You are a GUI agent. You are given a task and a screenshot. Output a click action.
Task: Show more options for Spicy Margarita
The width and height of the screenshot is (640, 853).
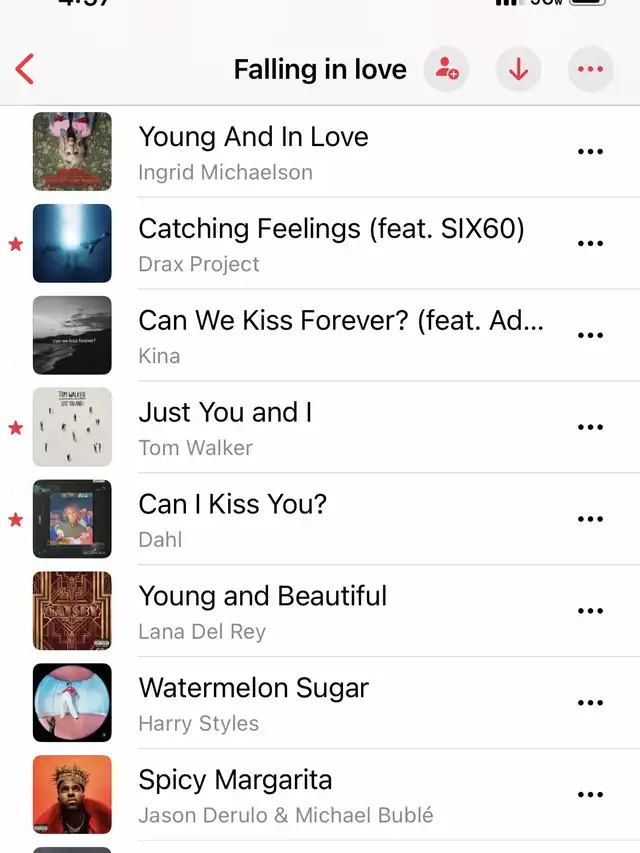(590, 795)
